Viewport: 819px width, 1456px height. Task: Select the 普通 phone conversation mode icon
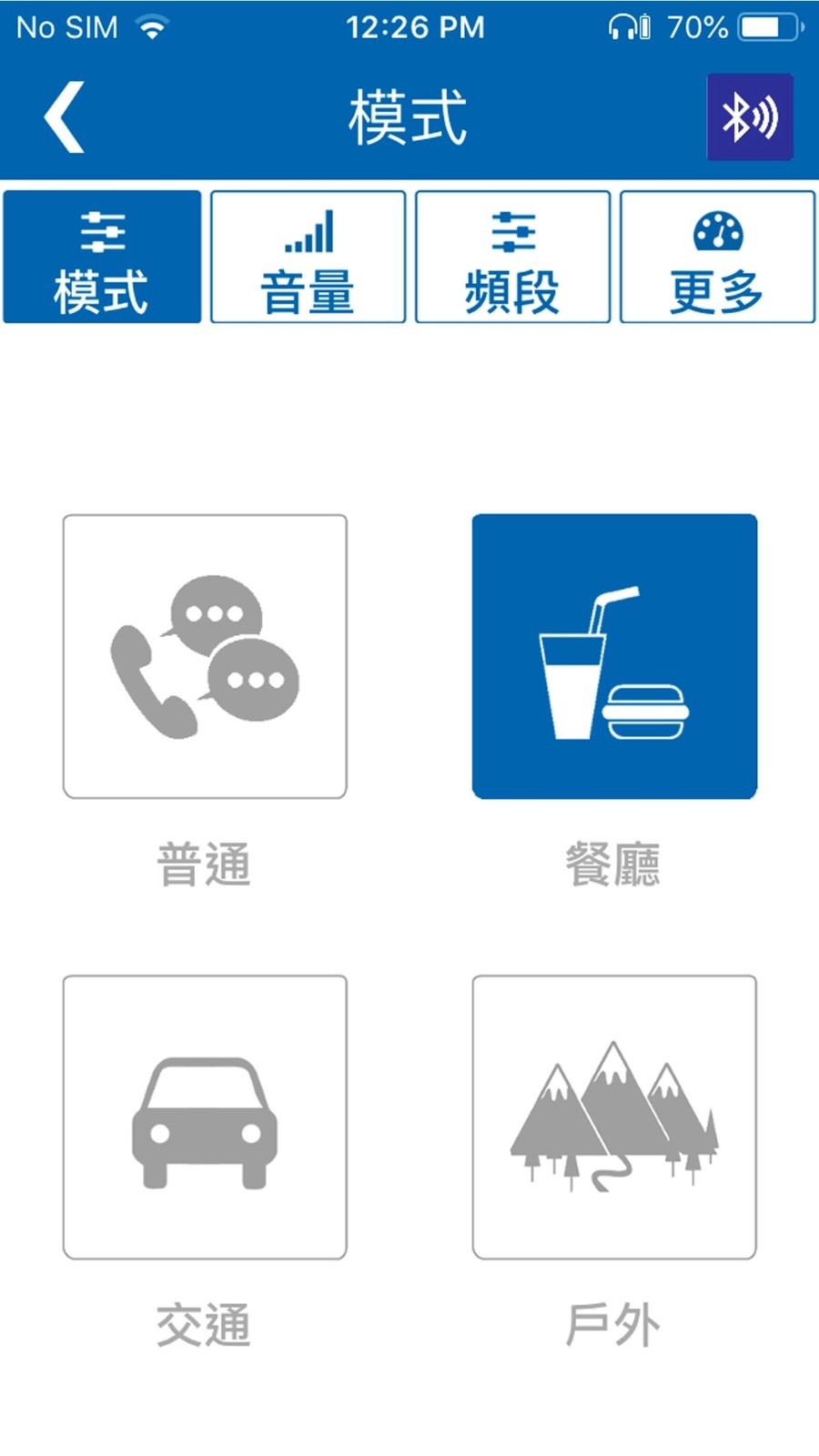pyautogui.click(x=204, y=655)
